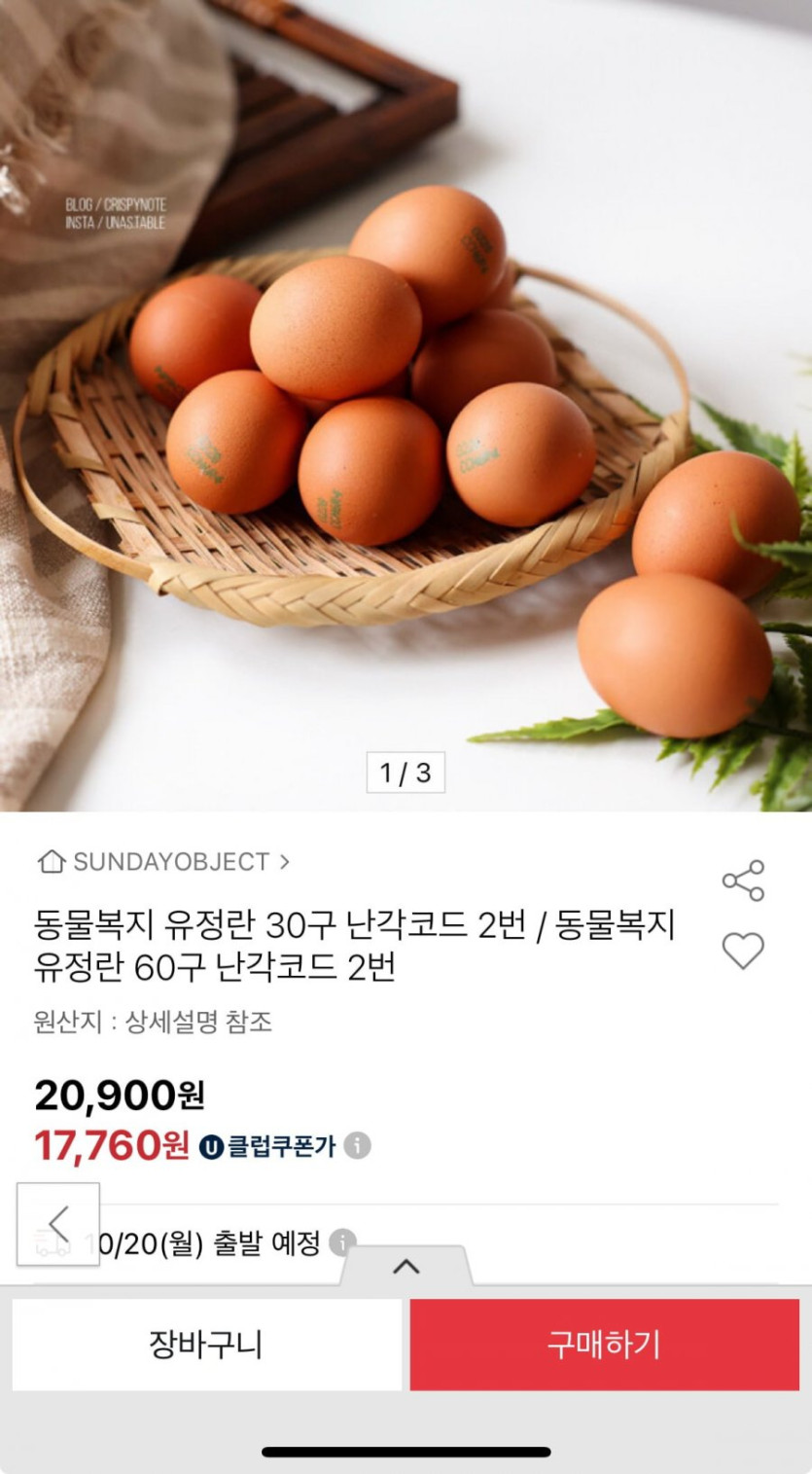812x1474 pixels.
Task: Tap the club coupon price info icon
Action: tap(357, 1145)
